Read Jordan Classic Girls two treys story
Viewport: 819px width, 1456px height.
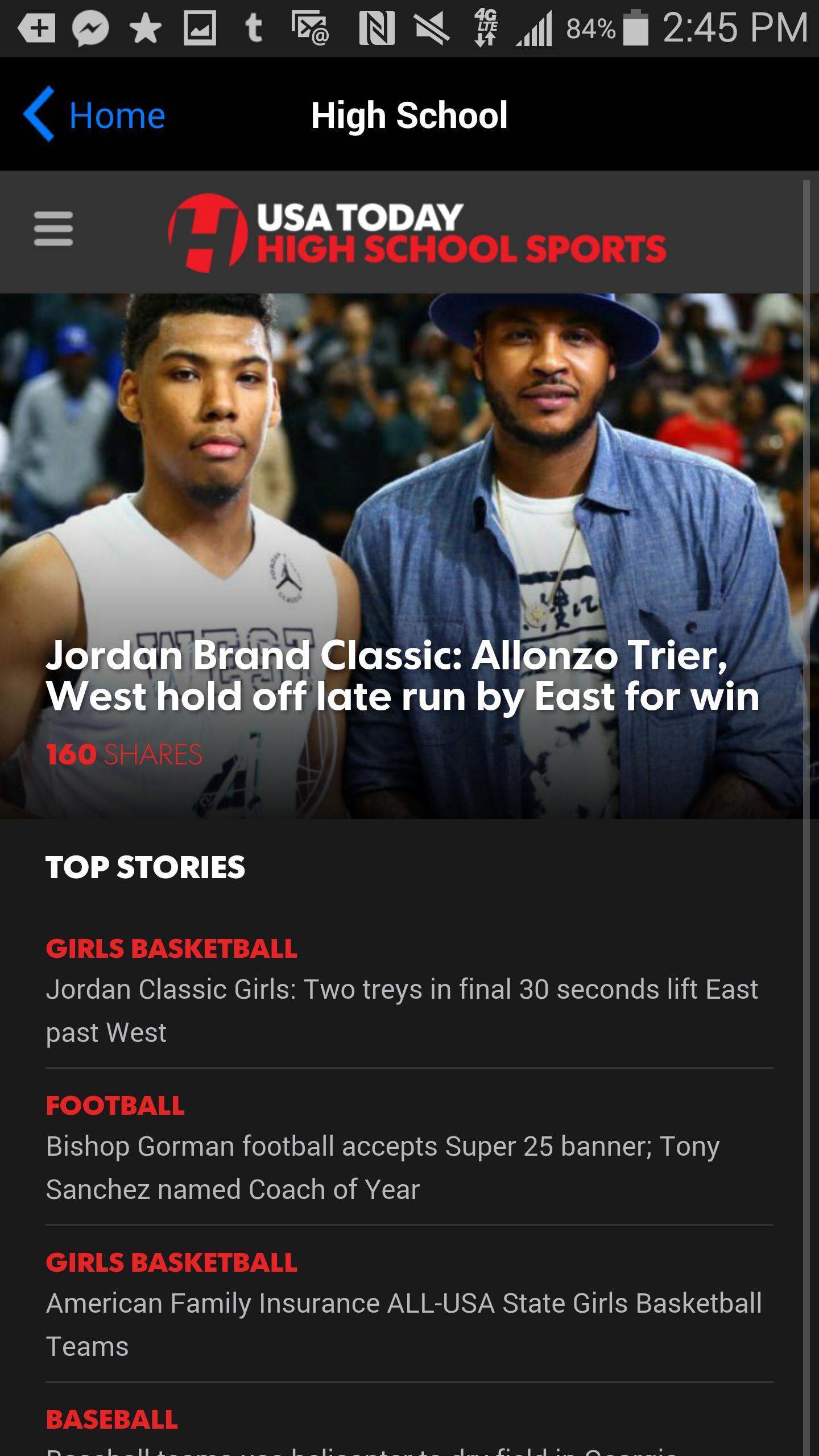click(x=402, y=1010)
